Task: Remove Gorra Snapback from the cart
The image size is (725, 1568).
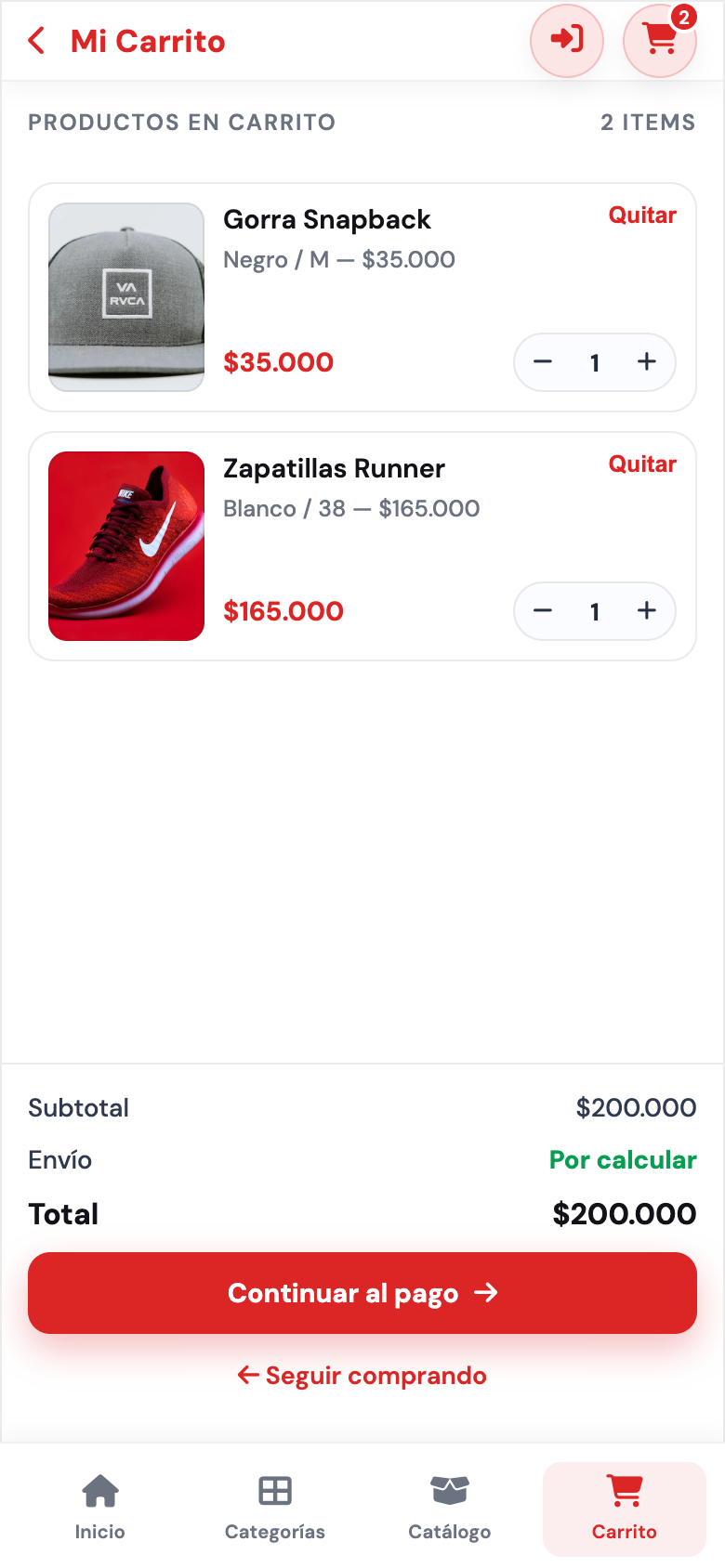Action: tap(641, 216)
